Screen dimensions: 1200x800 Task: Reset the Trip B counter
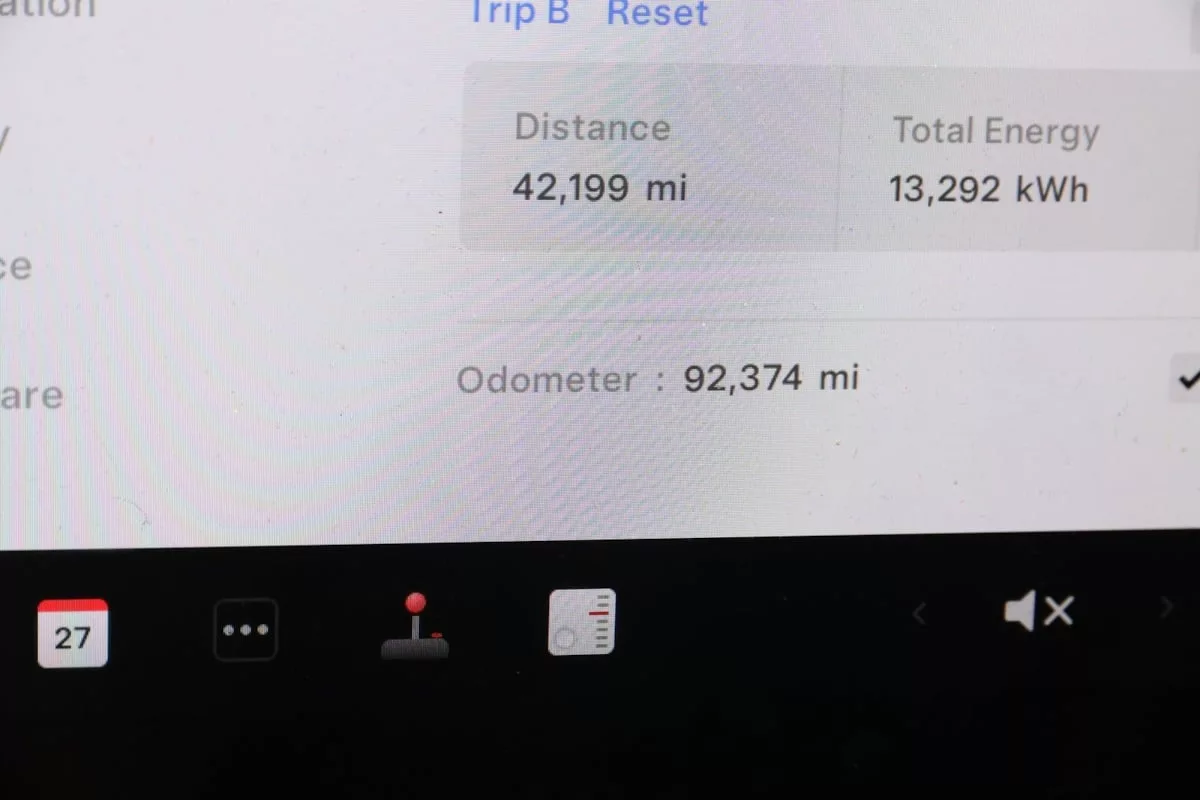coord(657,14)
